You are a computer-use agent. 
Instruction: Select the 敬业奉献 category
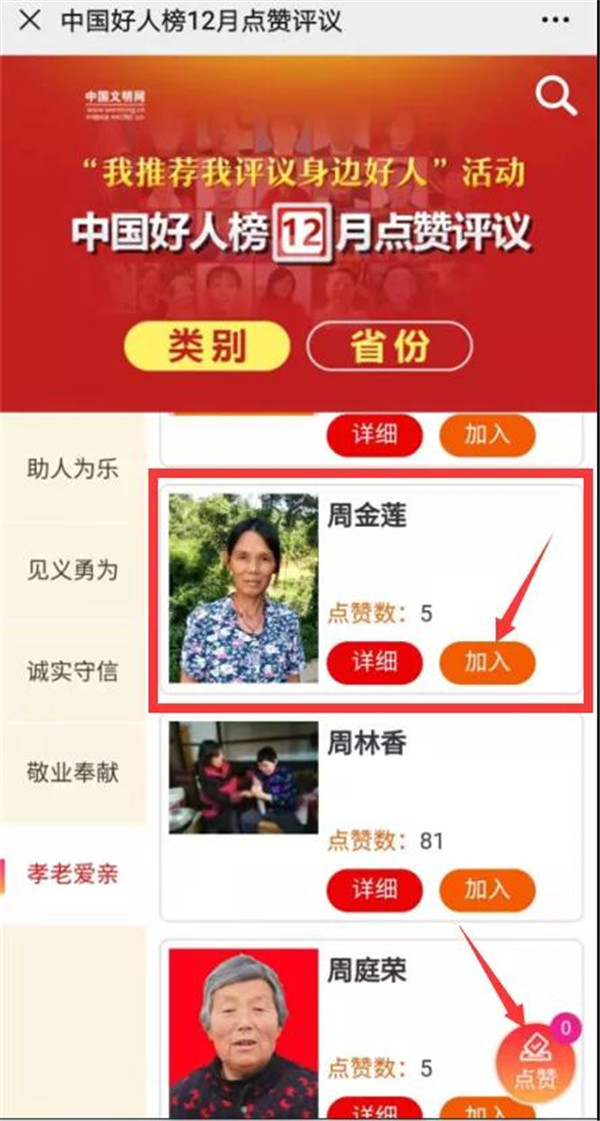pos(73,772)
